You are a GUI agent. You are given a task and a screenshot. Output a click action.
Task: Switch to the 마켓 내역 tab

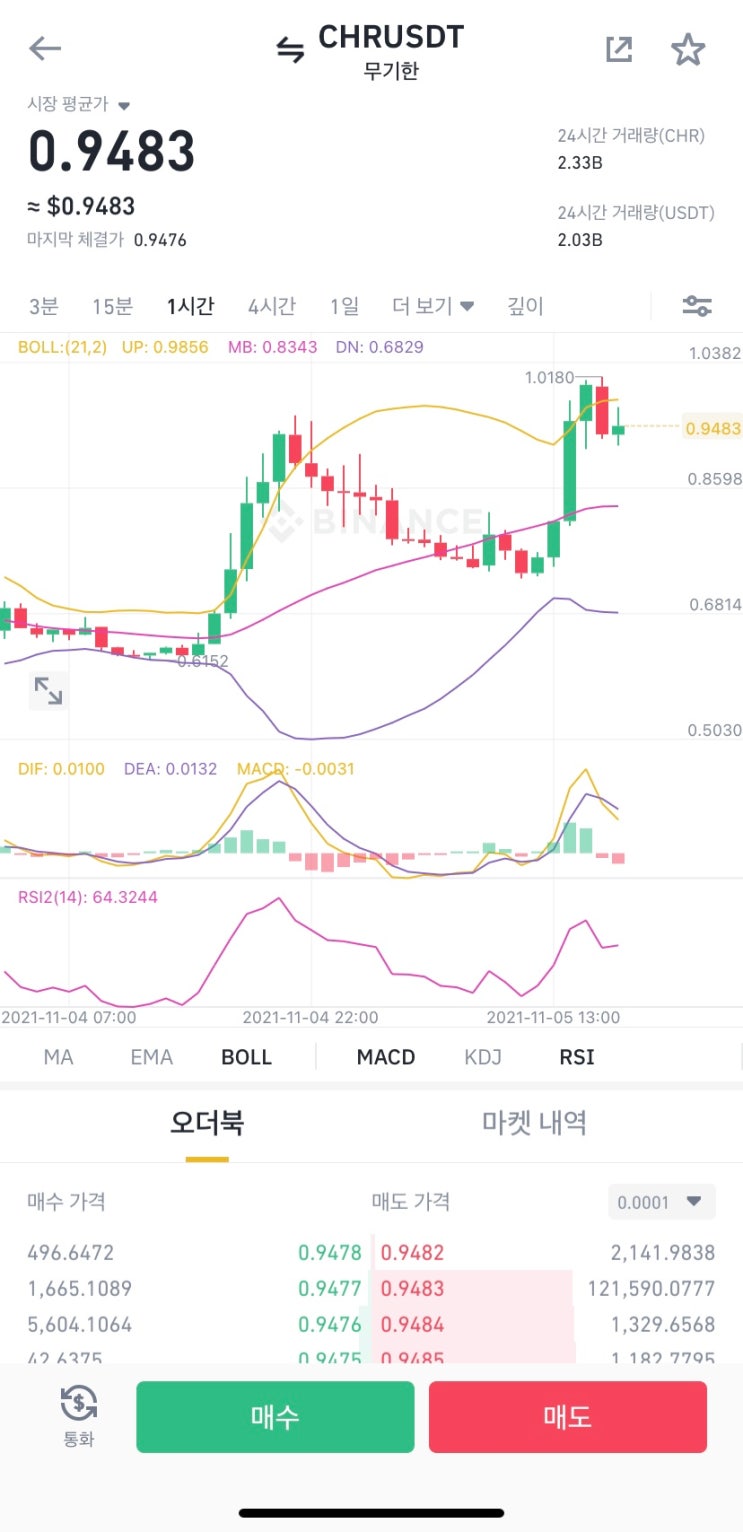coord(534,1122)
